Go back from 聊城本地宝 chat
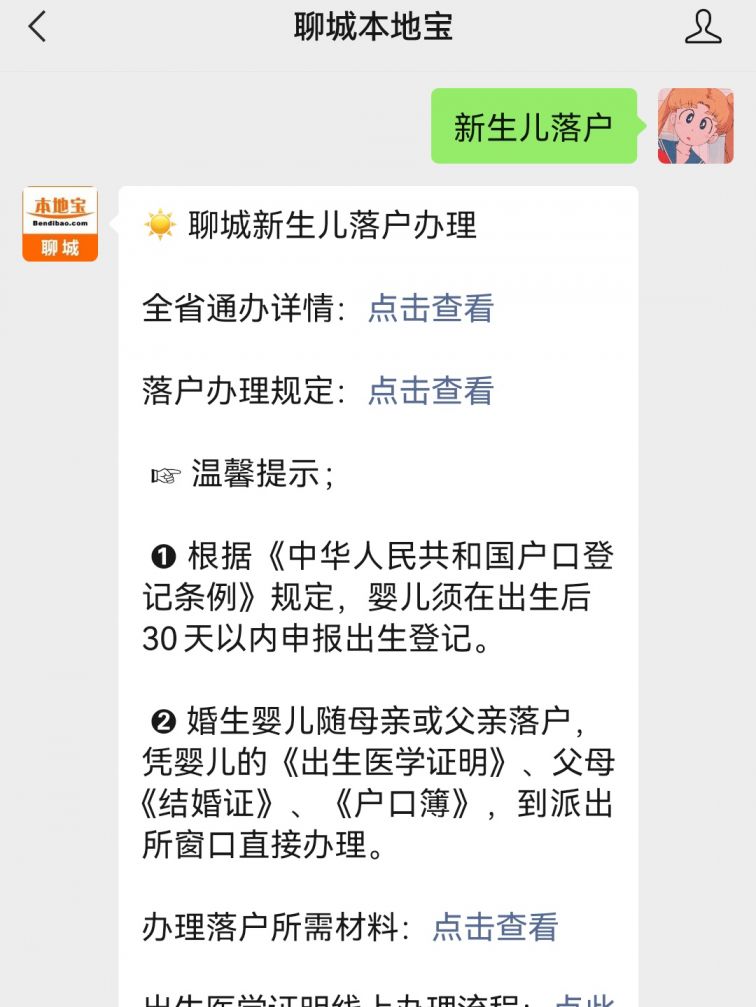Screen dimensions: 756x1007 tap(37, 27)
